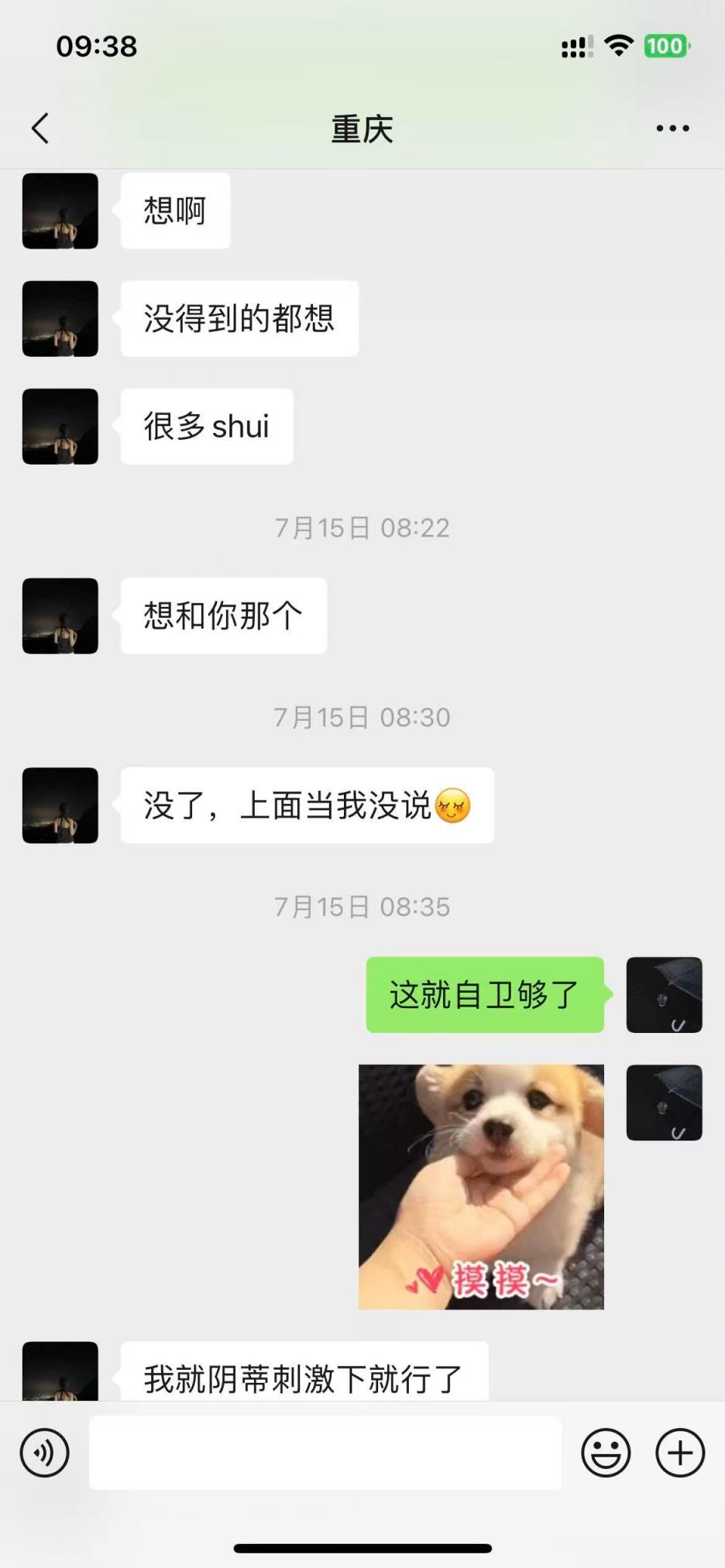Screen dimensions: 725x1568
Task: Open my avatar beside the puppy sticker
Action: [664, 1103]
